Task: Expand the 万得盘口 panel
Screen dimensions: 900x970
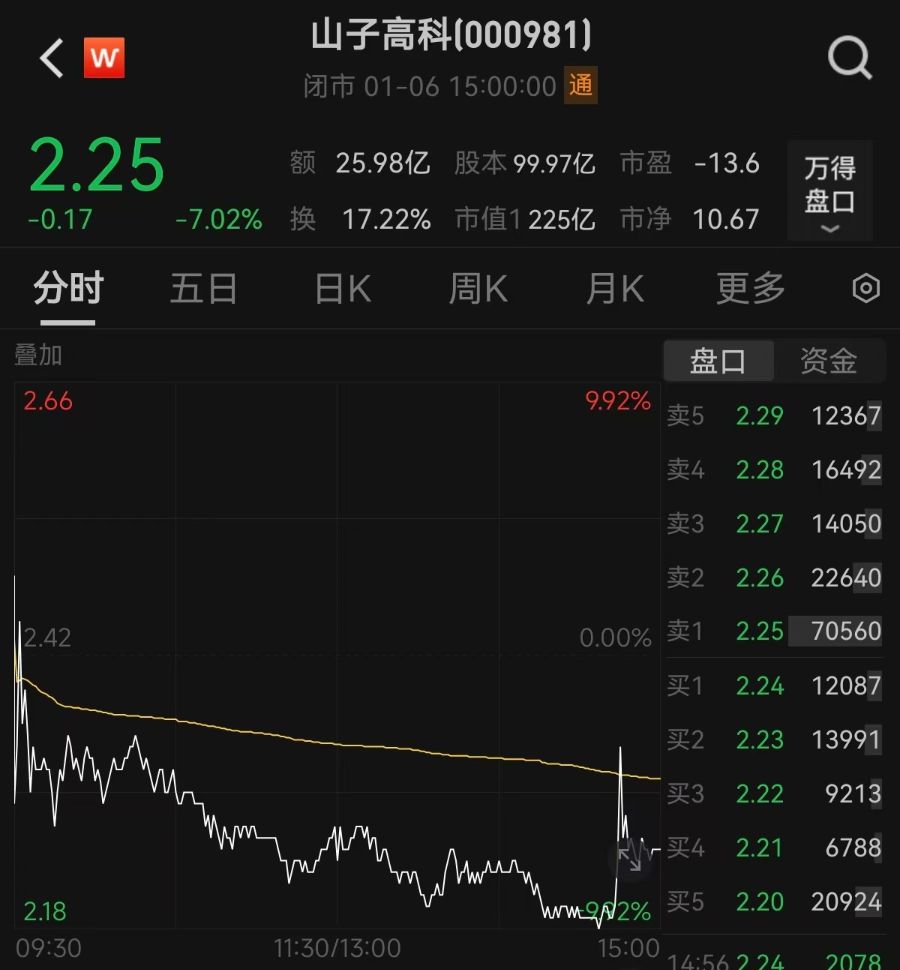Action: pos(829,190)
